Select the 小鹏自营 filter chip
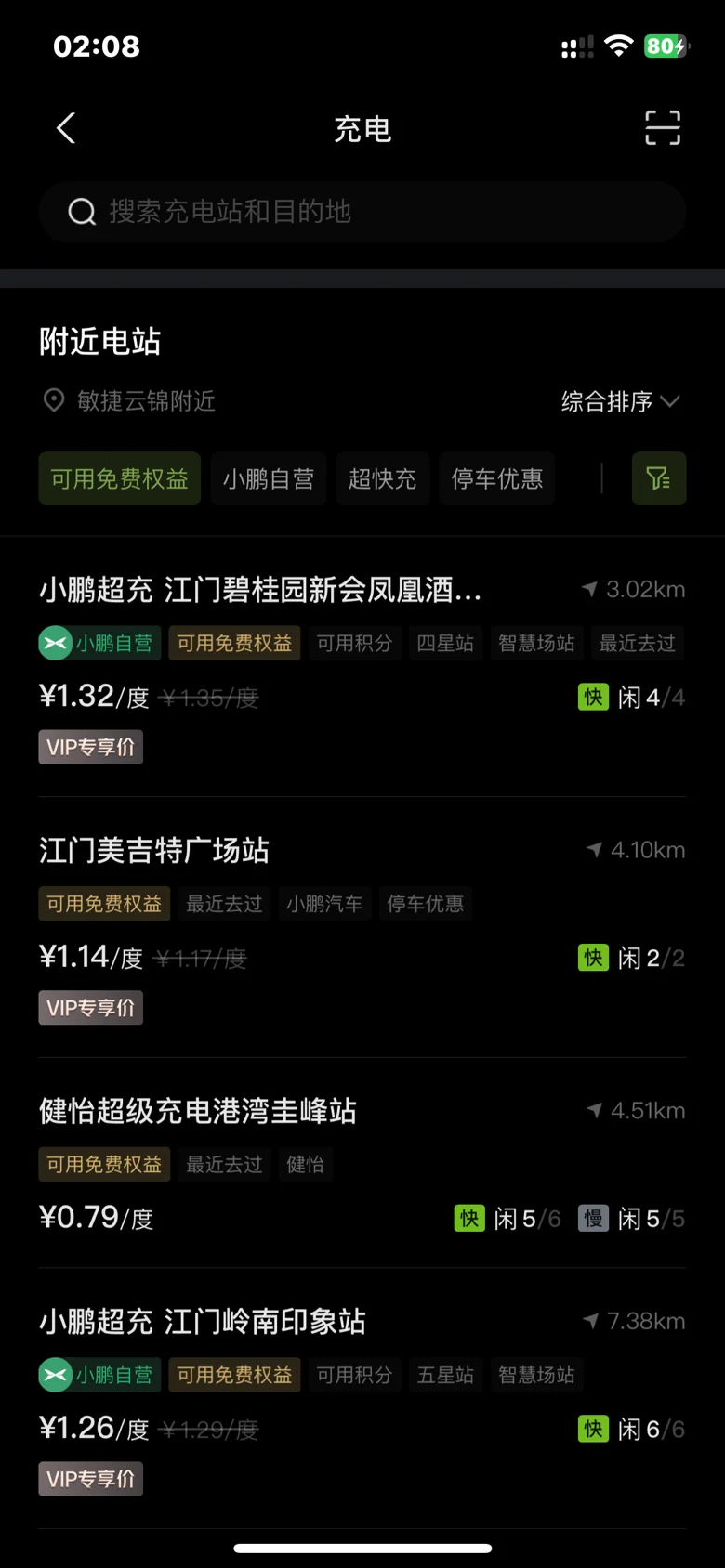The image size is (725, 1568). tap(269, 478)
